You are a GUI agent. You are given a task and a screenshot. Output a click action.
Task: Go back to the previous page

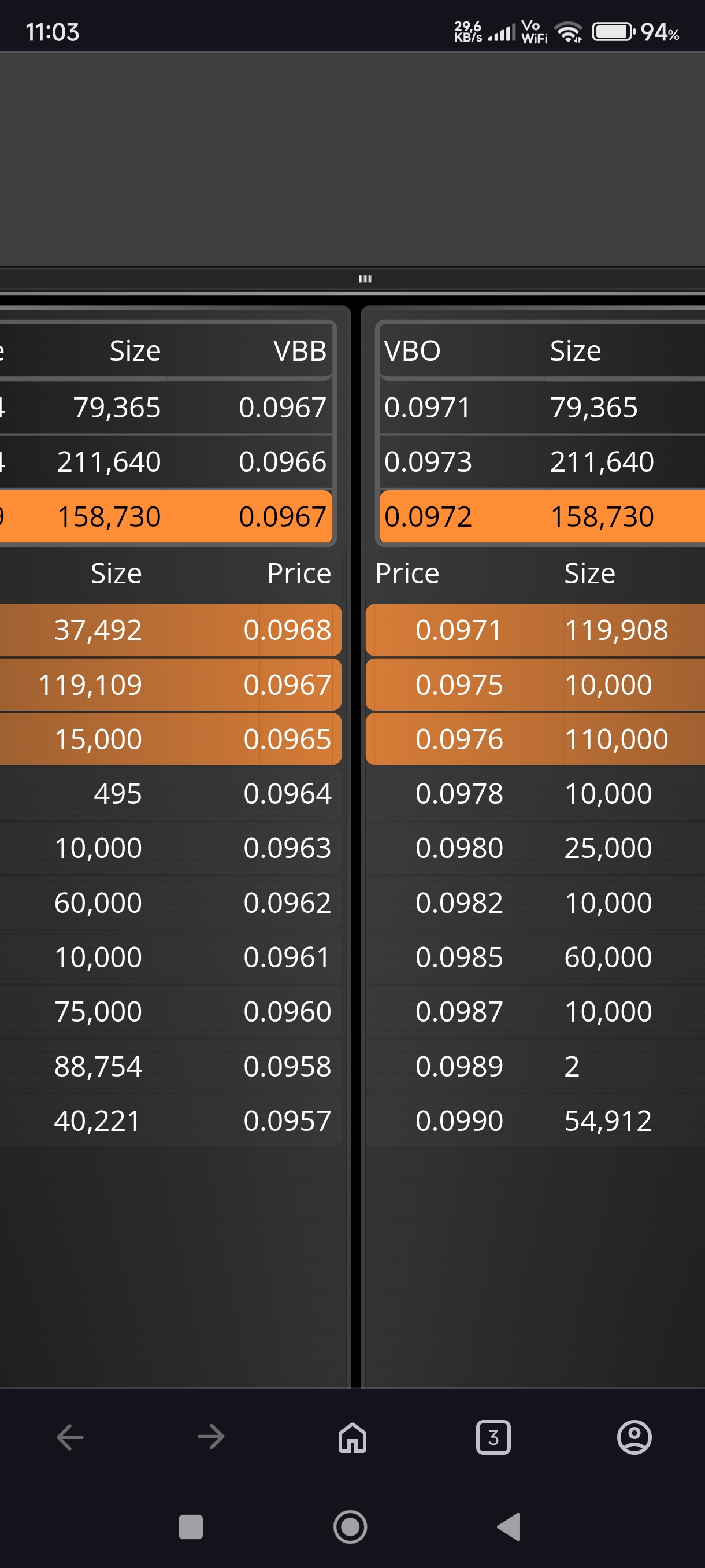coord(70,1437)
